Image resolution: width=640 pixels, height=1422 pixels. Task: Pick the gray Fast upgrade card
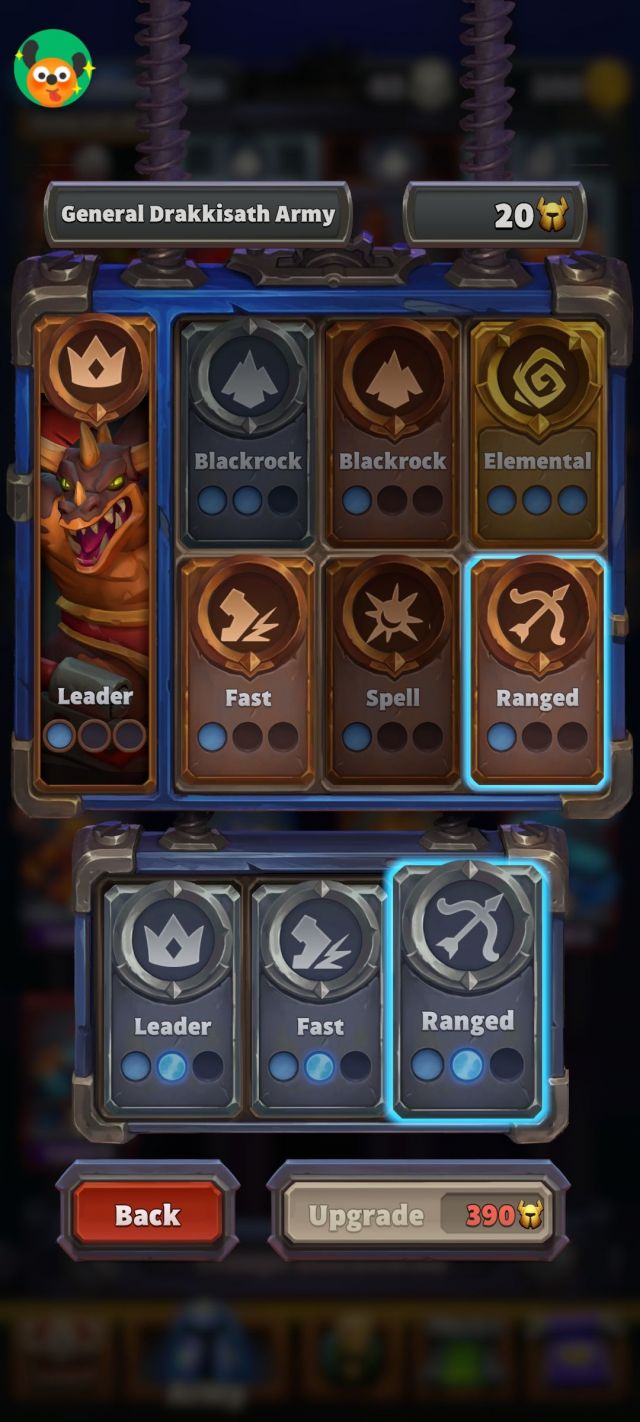(319, 995)
